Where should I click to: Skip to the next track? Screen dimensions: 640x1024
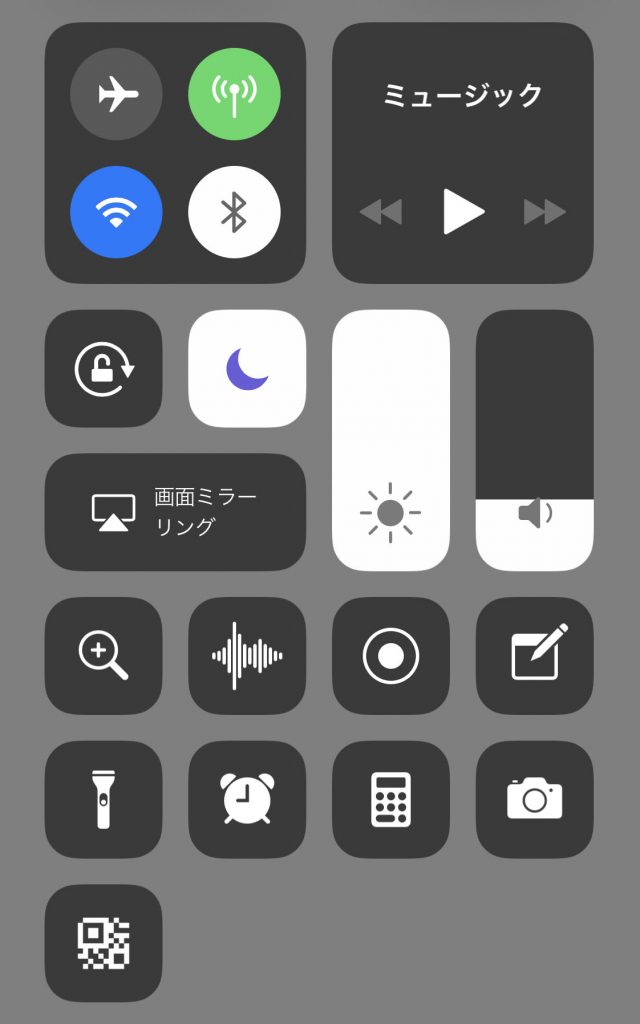click(x=545, y=212)
